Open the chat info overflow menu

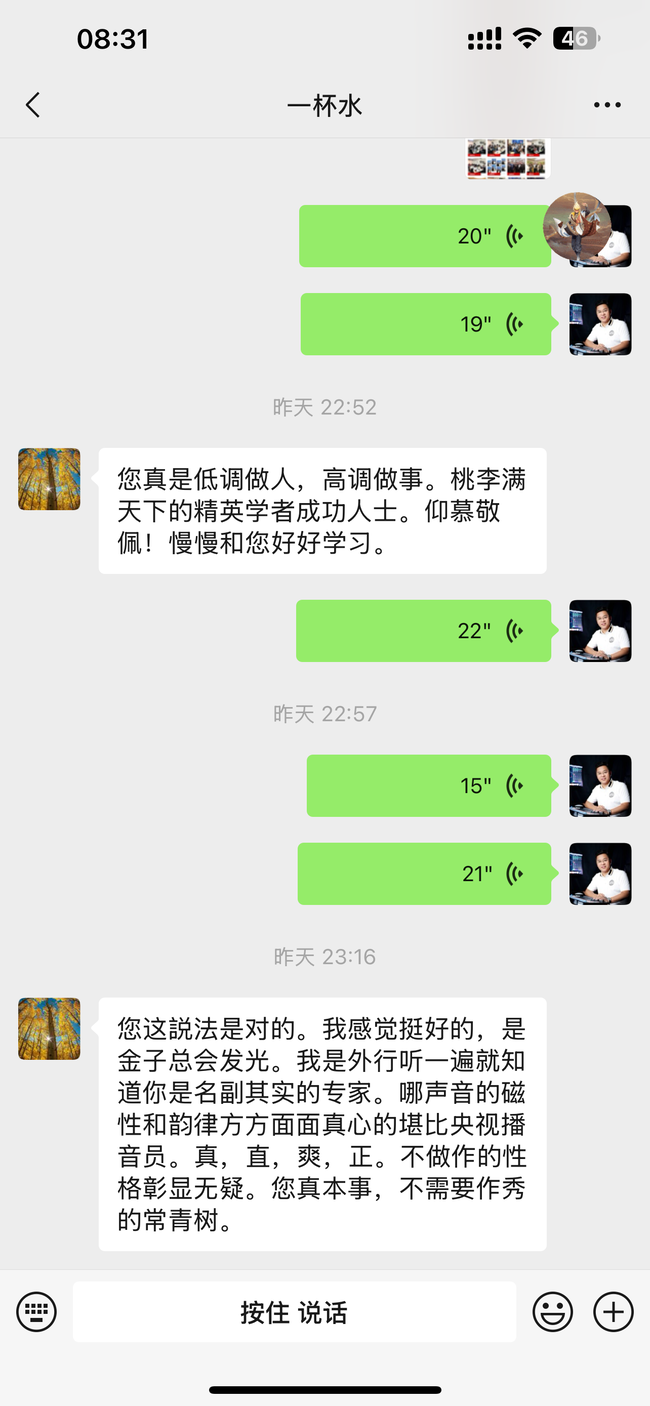607,105
